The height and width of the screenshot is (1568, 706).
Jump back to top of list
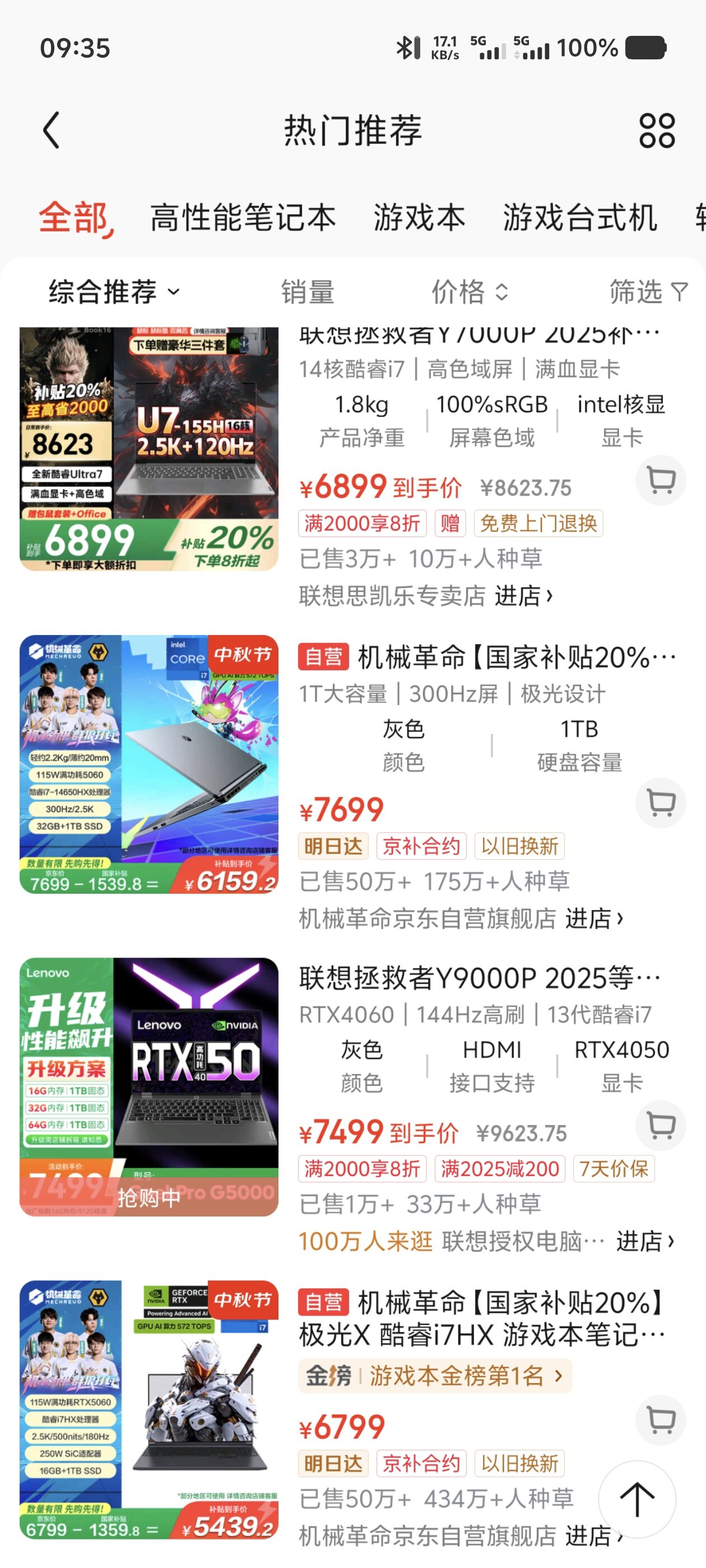click(637, 1499)
